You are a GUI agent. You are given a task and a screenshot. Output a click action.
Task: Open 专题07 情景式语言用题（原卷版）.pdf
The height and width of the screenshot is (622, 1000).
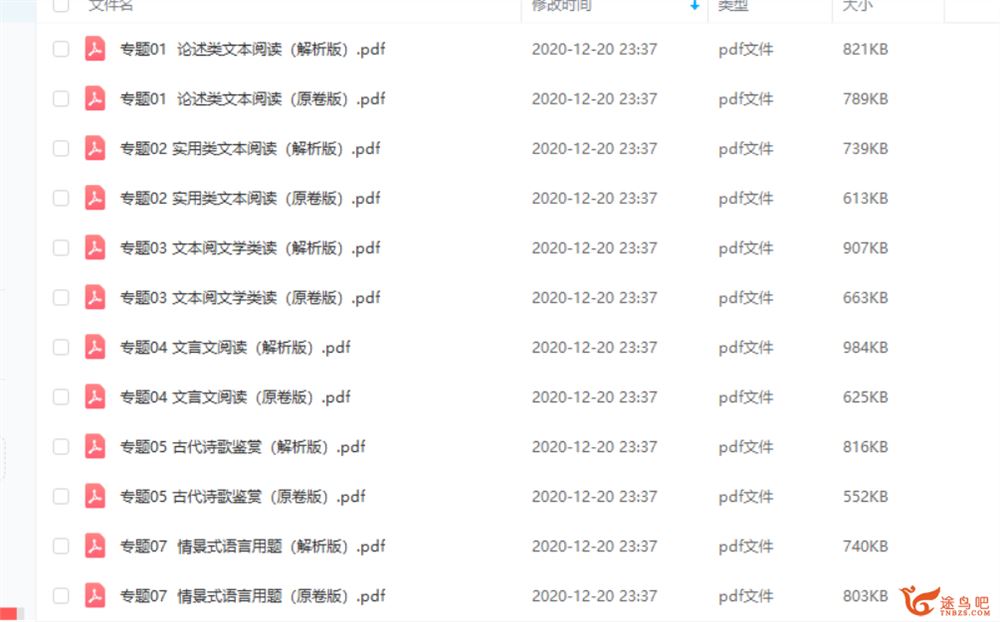(x=252, y=596)
